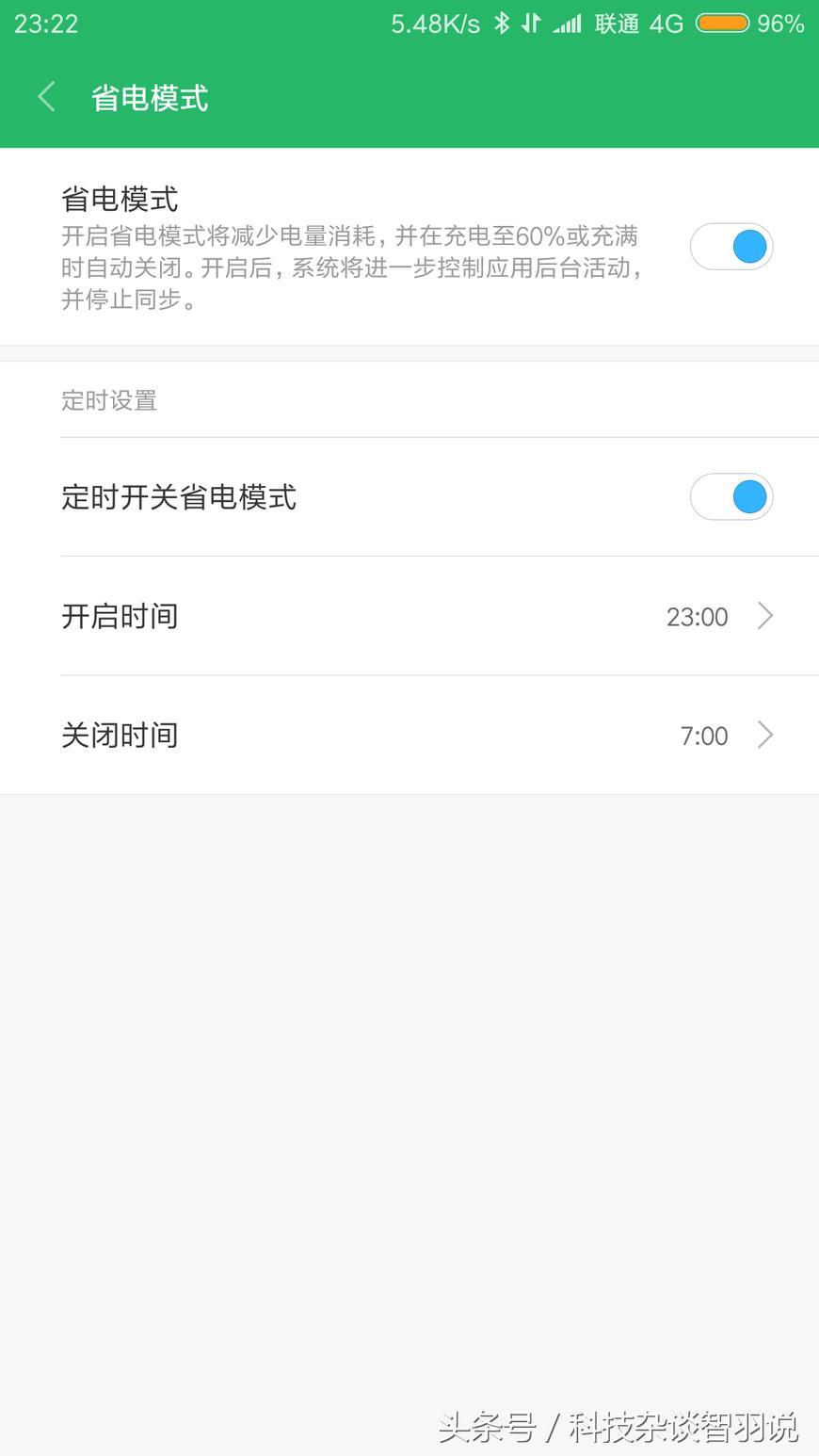
Task: Tap the clock showing 23:22
Action: 44,23
